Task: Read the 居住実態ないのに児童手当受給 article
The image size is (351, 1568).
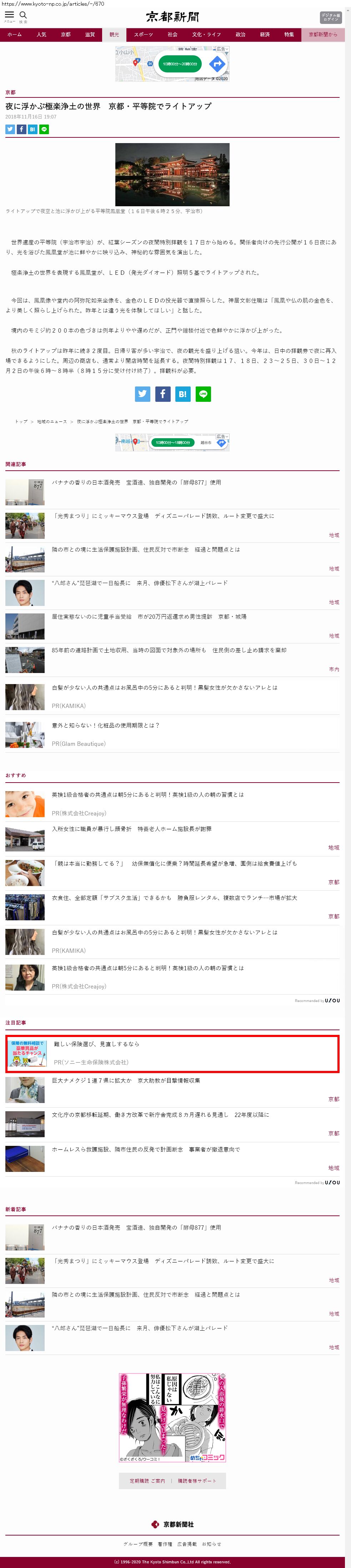Action: pyautogui.click(x=149, y=617)
